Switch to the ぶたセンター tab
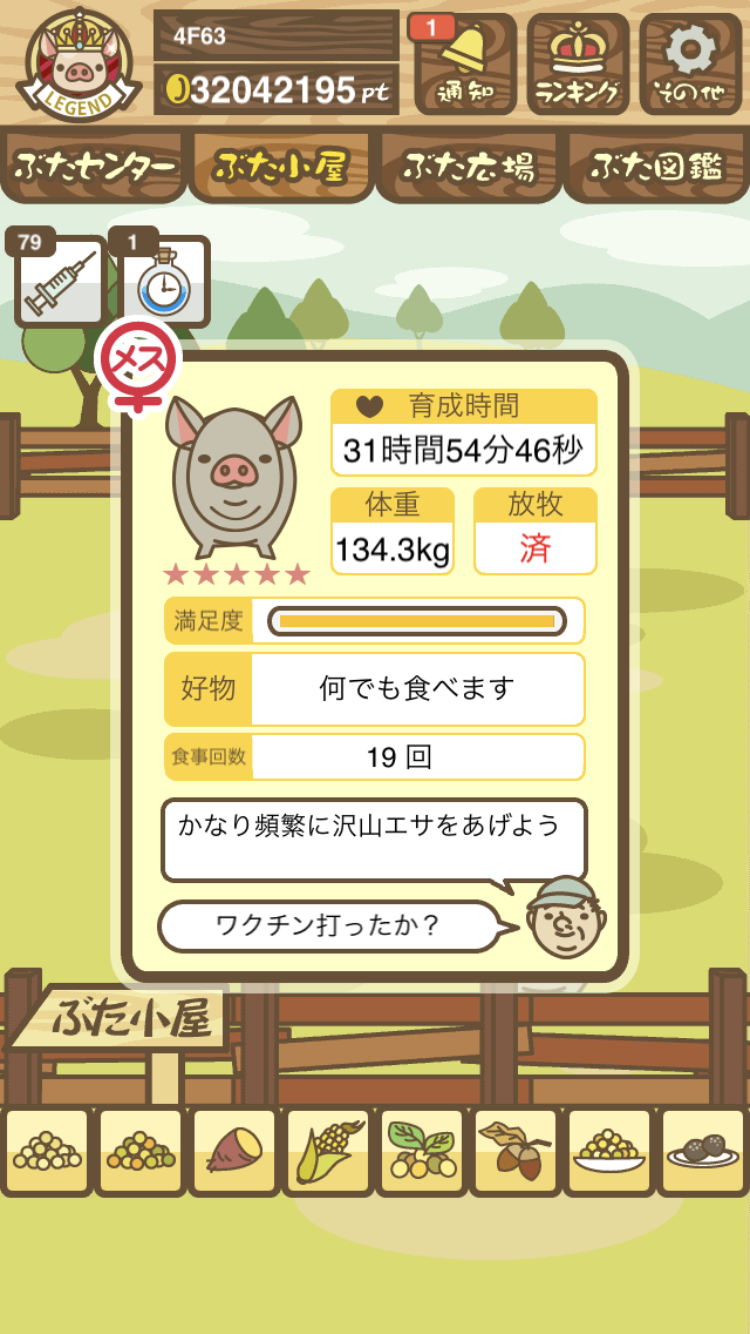This screenshot has width=750, height=1334. 94,166
